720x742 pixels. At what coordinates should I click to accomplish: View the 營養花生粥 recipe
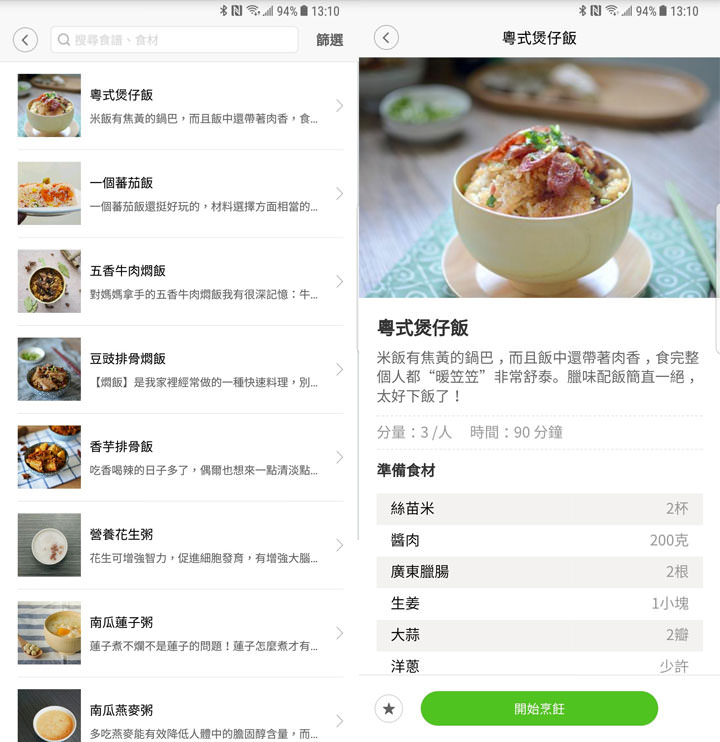tap(180, 546)
